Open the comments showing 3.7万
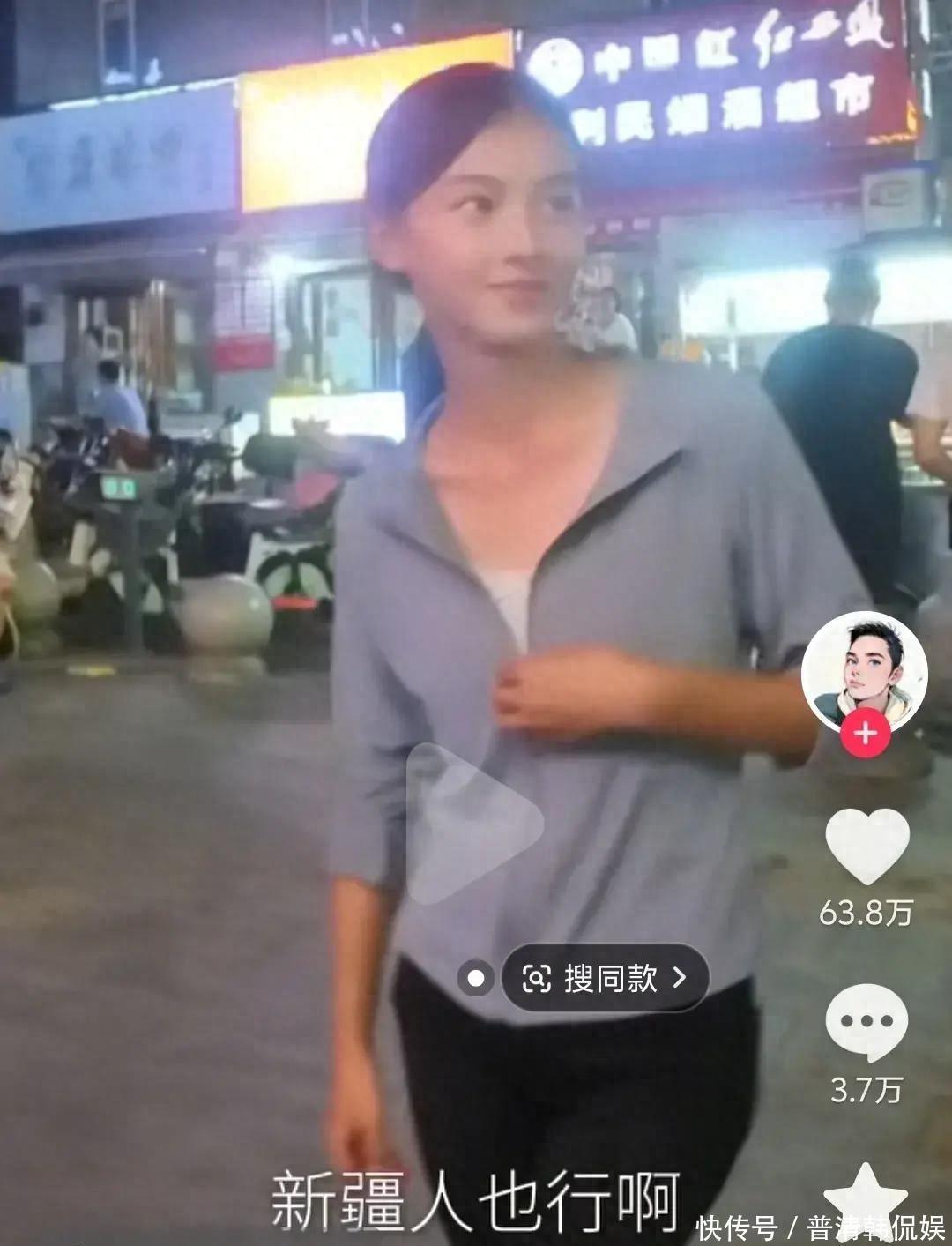Screen dimensions: 952x1246 pyautogui.click(x=866, y=1023)
